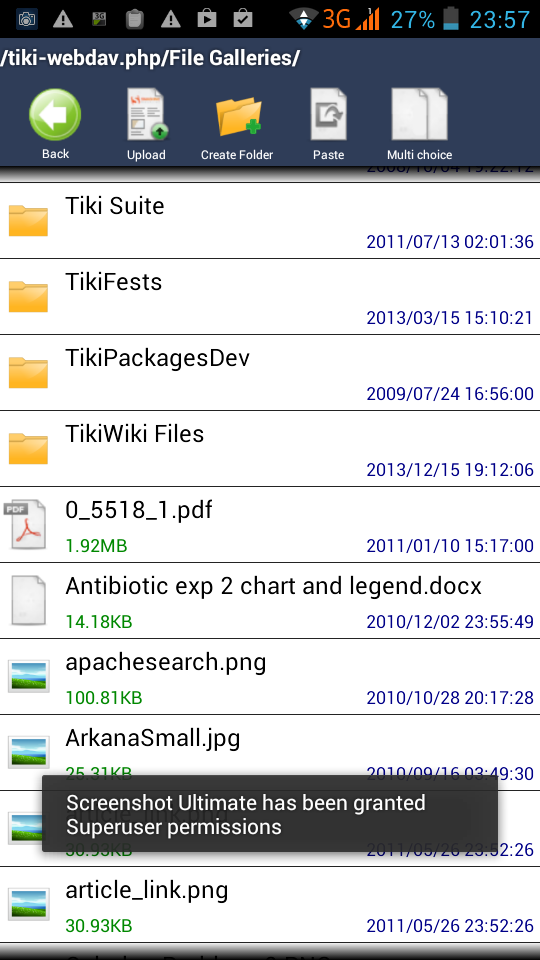
Task: Tap the Upload toolbar button
Action: point(146,124)
